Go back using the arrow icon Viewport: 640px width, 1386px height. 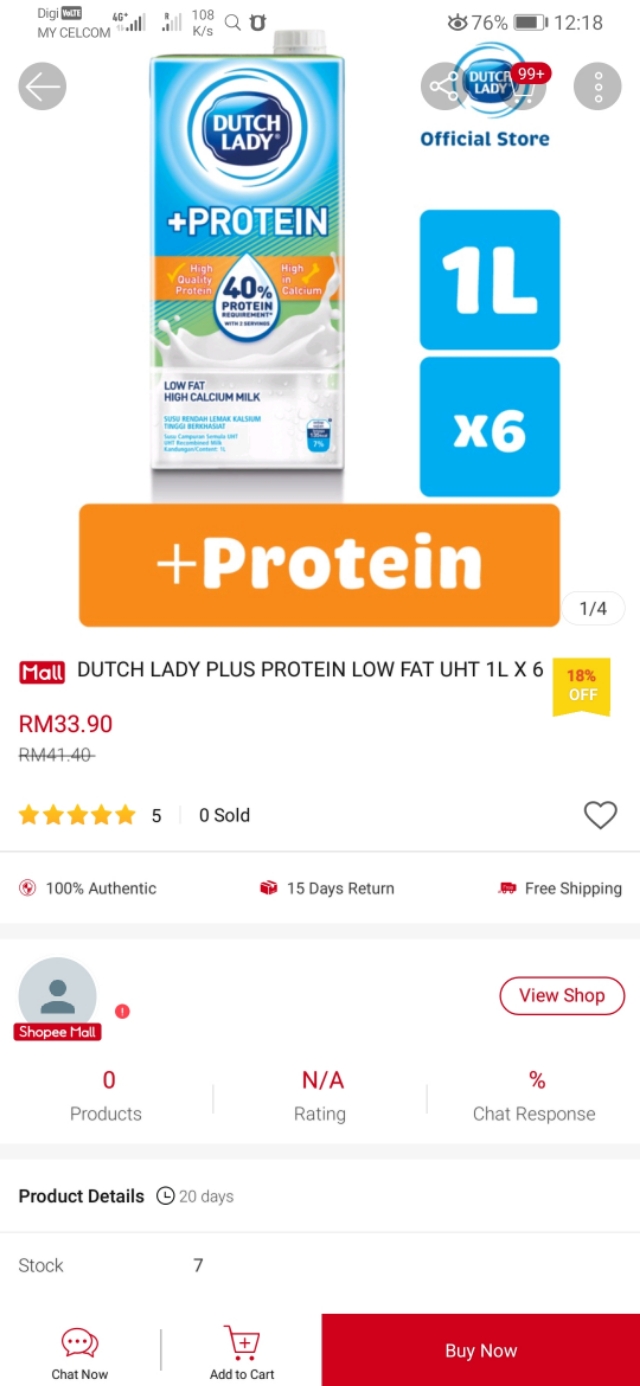[x=42, y=87]
